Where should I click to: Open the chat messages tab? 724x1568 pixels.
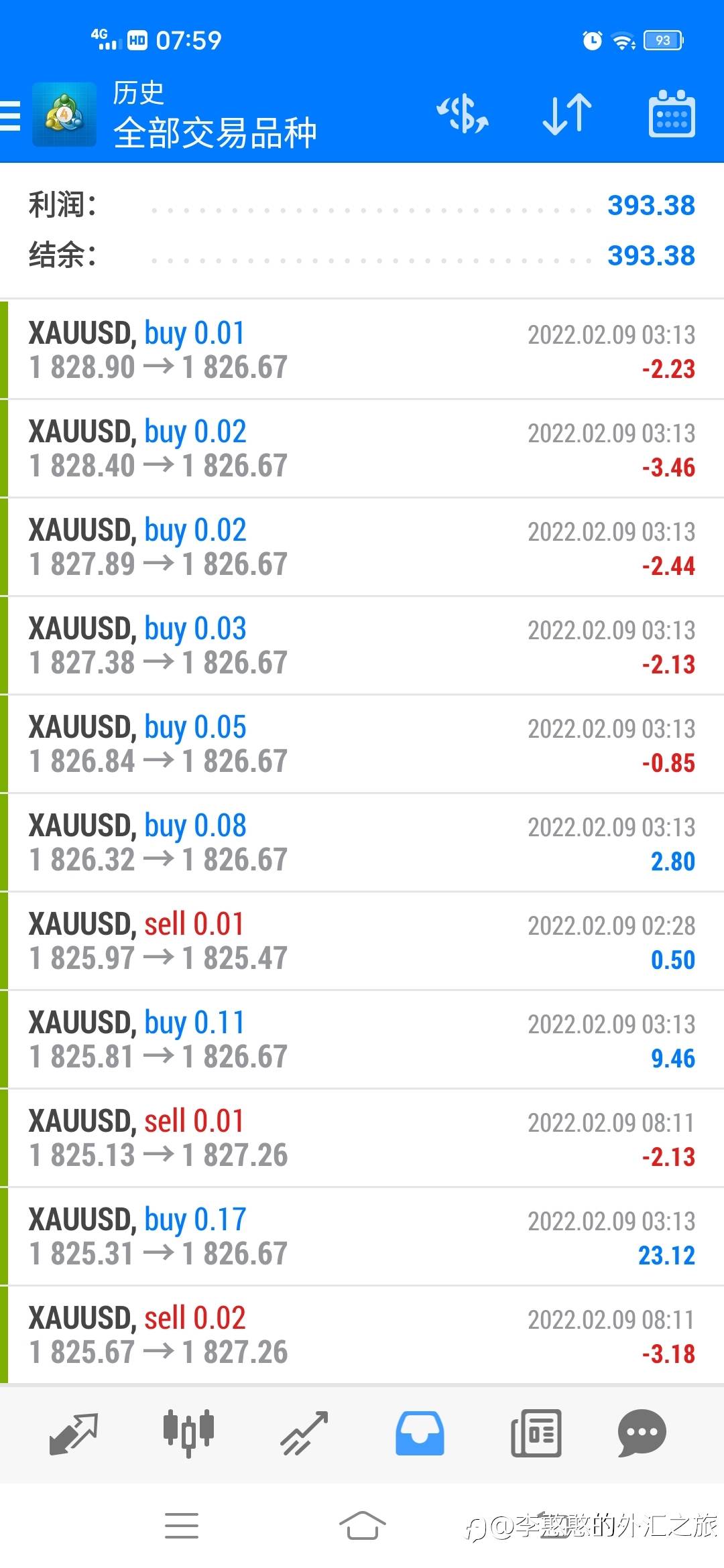pos(642,1433)
